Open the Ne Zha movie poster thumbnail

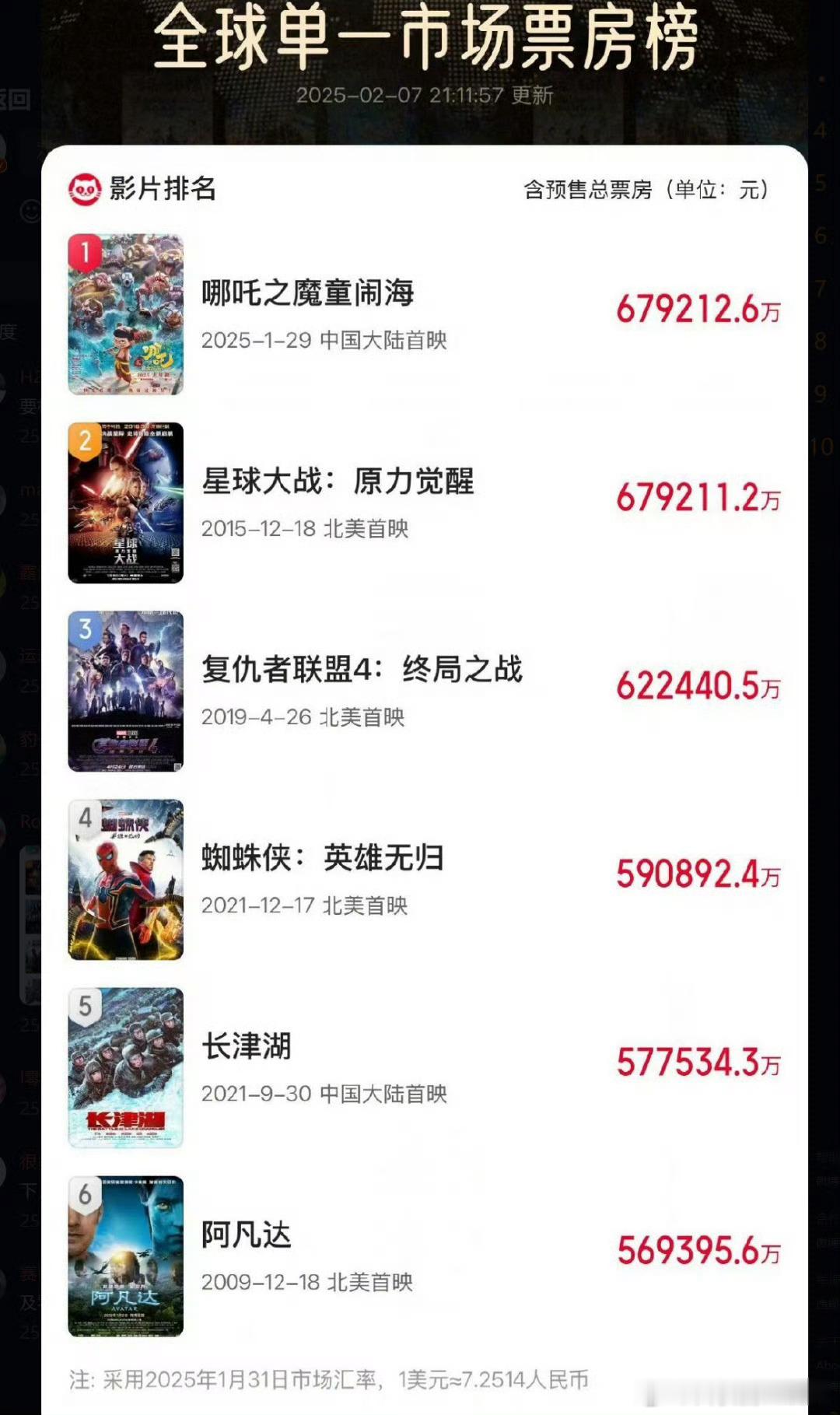125,319
